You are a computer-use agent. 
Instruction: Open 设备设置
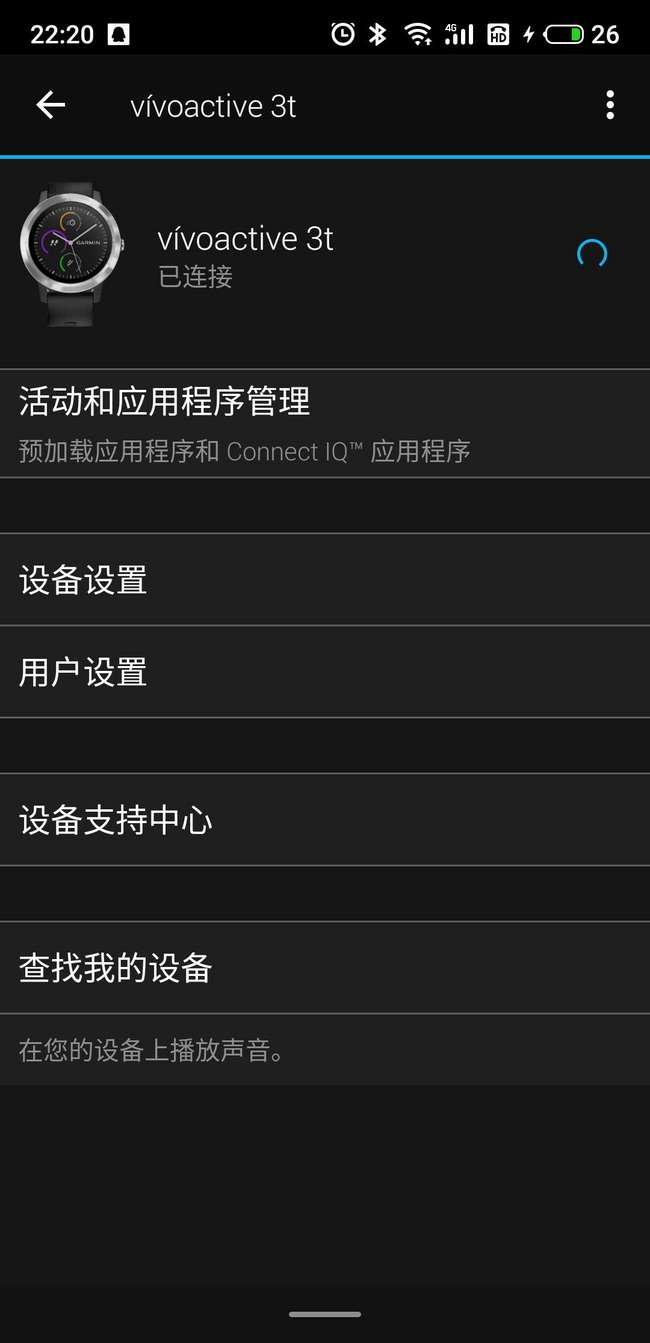point(325,580)
